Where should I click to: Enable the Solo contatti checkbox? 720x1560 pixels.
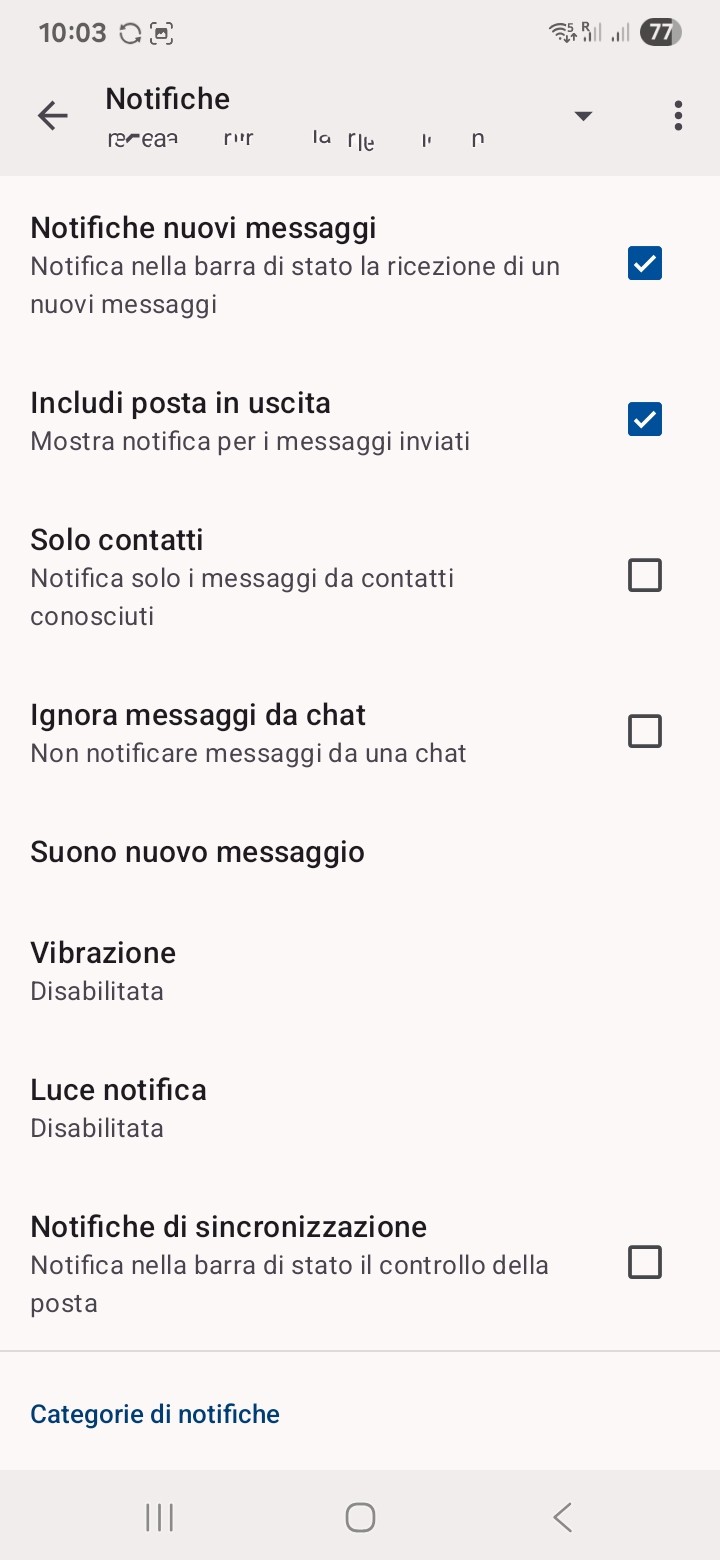(x=645, y=576)
